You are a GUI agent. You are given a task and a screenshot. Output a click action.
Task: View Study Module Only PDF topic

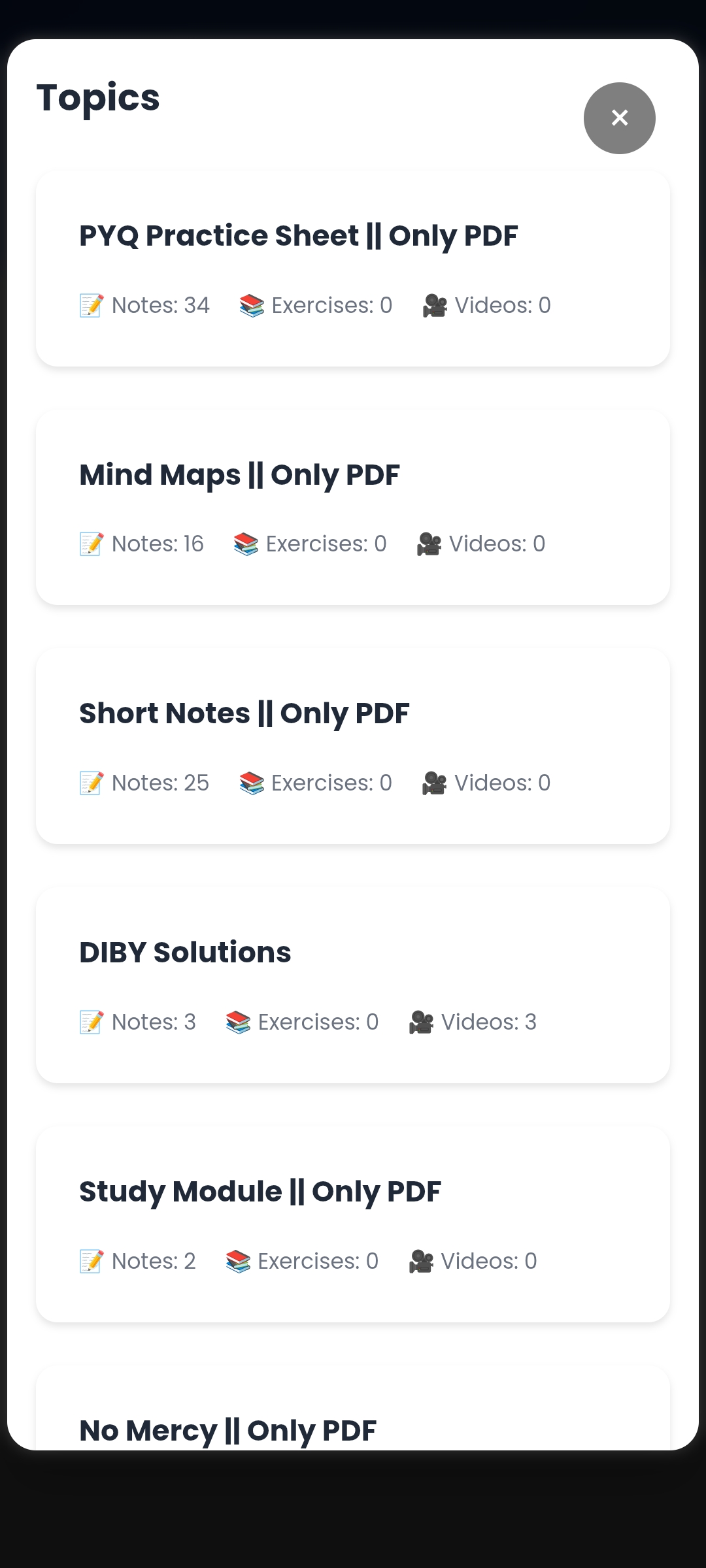click(353, 1224)
